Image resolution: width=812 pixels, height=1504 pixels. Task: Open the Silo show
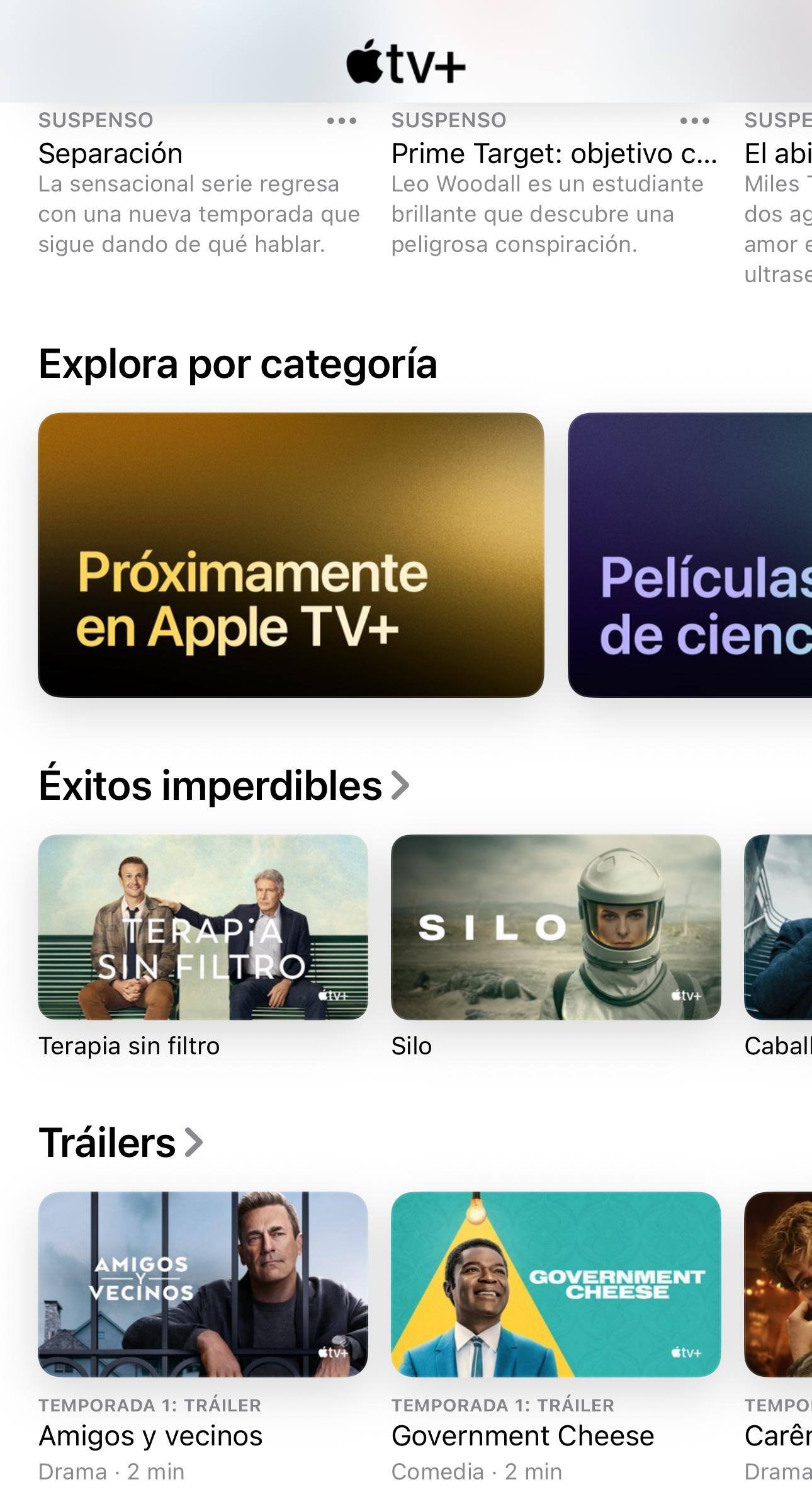[x=556, y=926]
